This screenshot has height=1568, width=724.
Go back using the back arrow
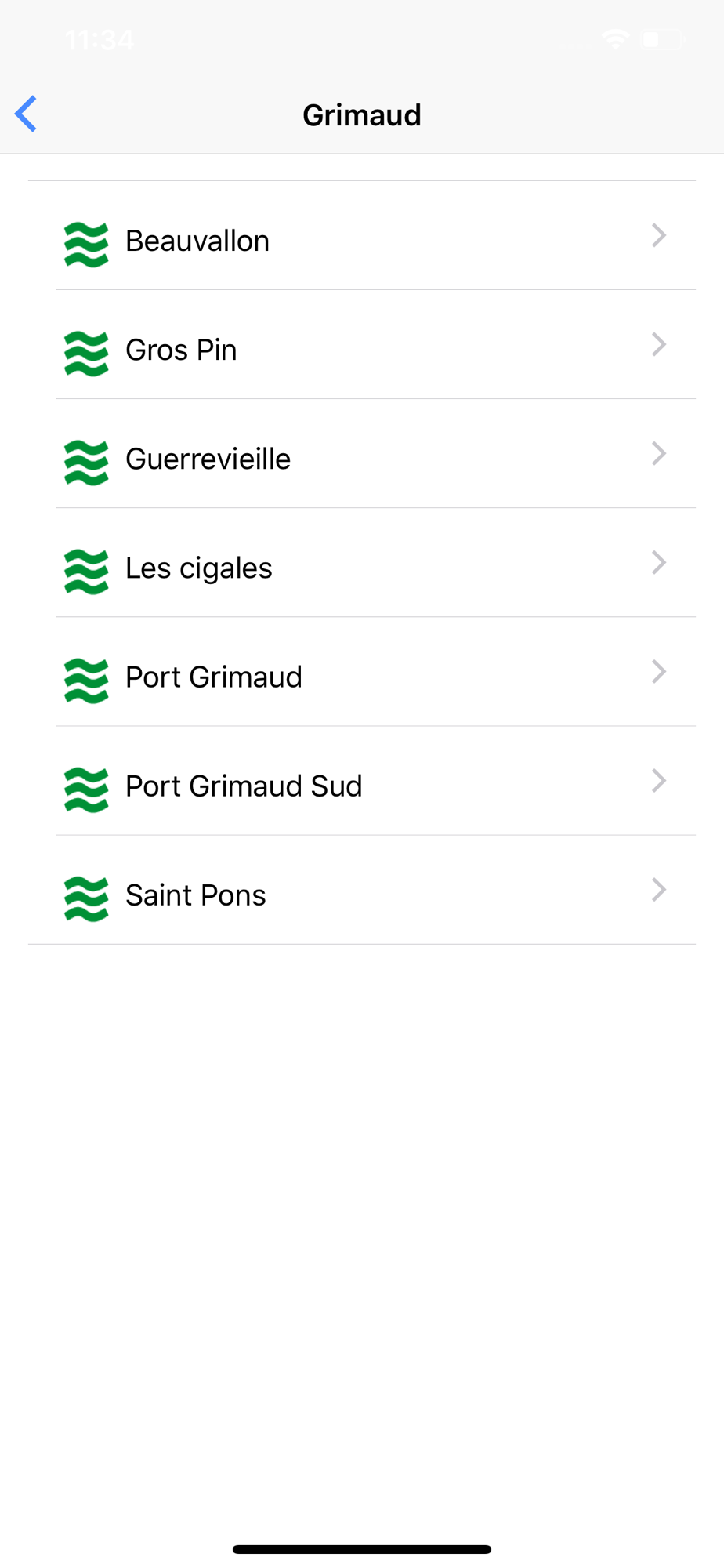[x=26, y=114]
